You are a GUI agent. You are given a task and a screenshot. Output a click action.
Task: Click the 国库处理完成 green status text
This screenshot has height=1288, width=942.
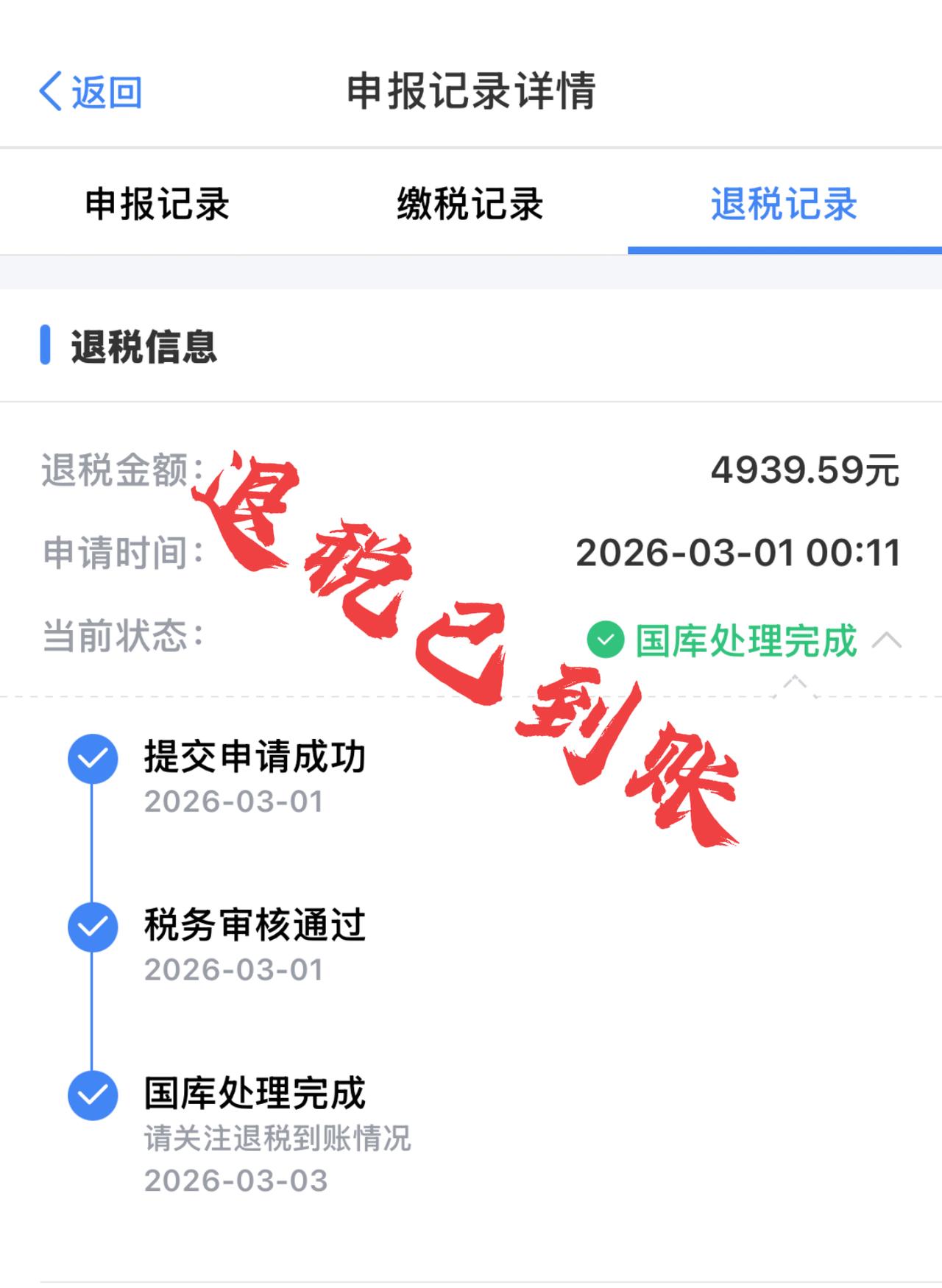tap(743, 641)
